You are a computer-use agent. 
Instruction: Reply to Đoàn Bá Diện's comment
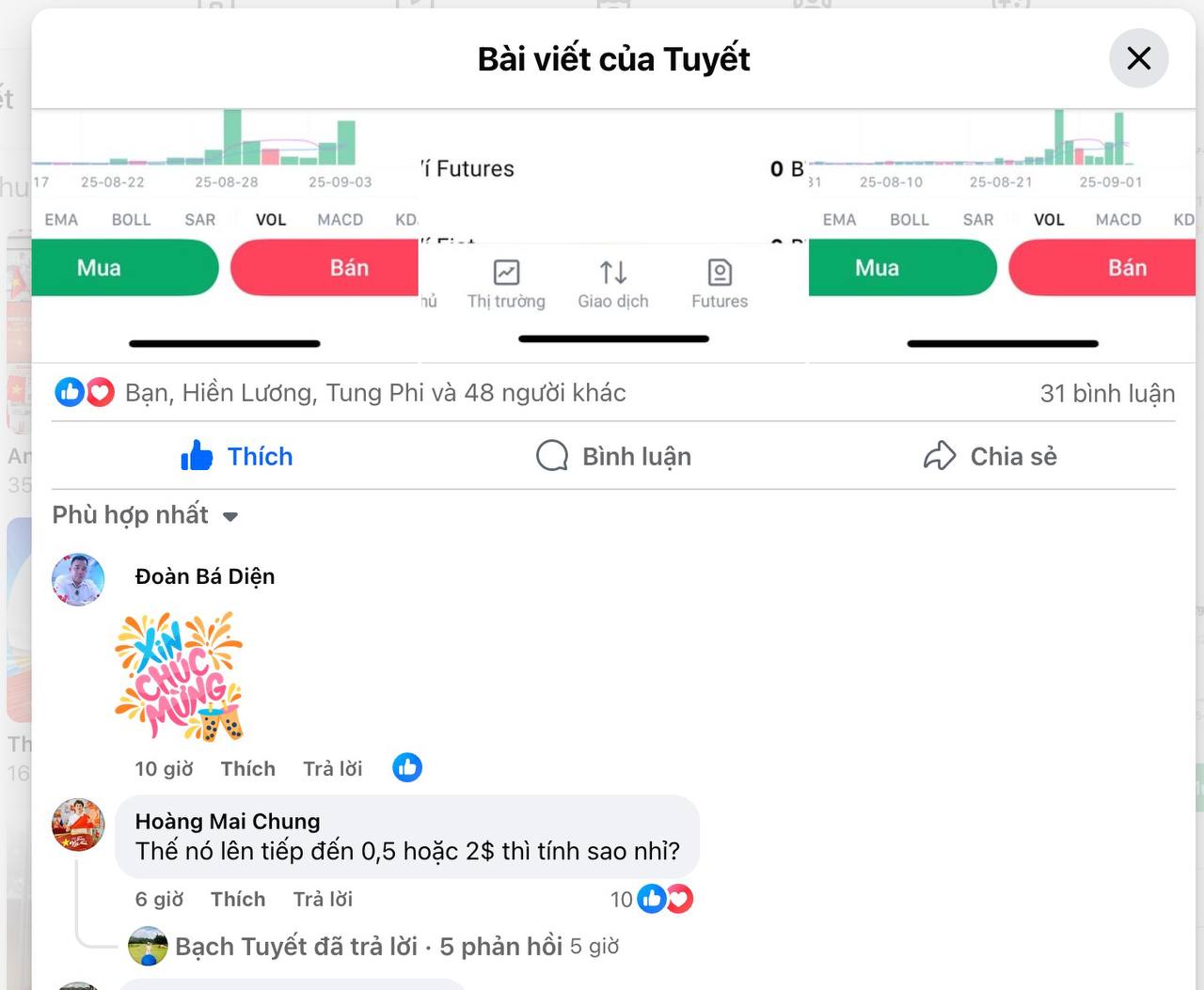(x=332, y=769)
